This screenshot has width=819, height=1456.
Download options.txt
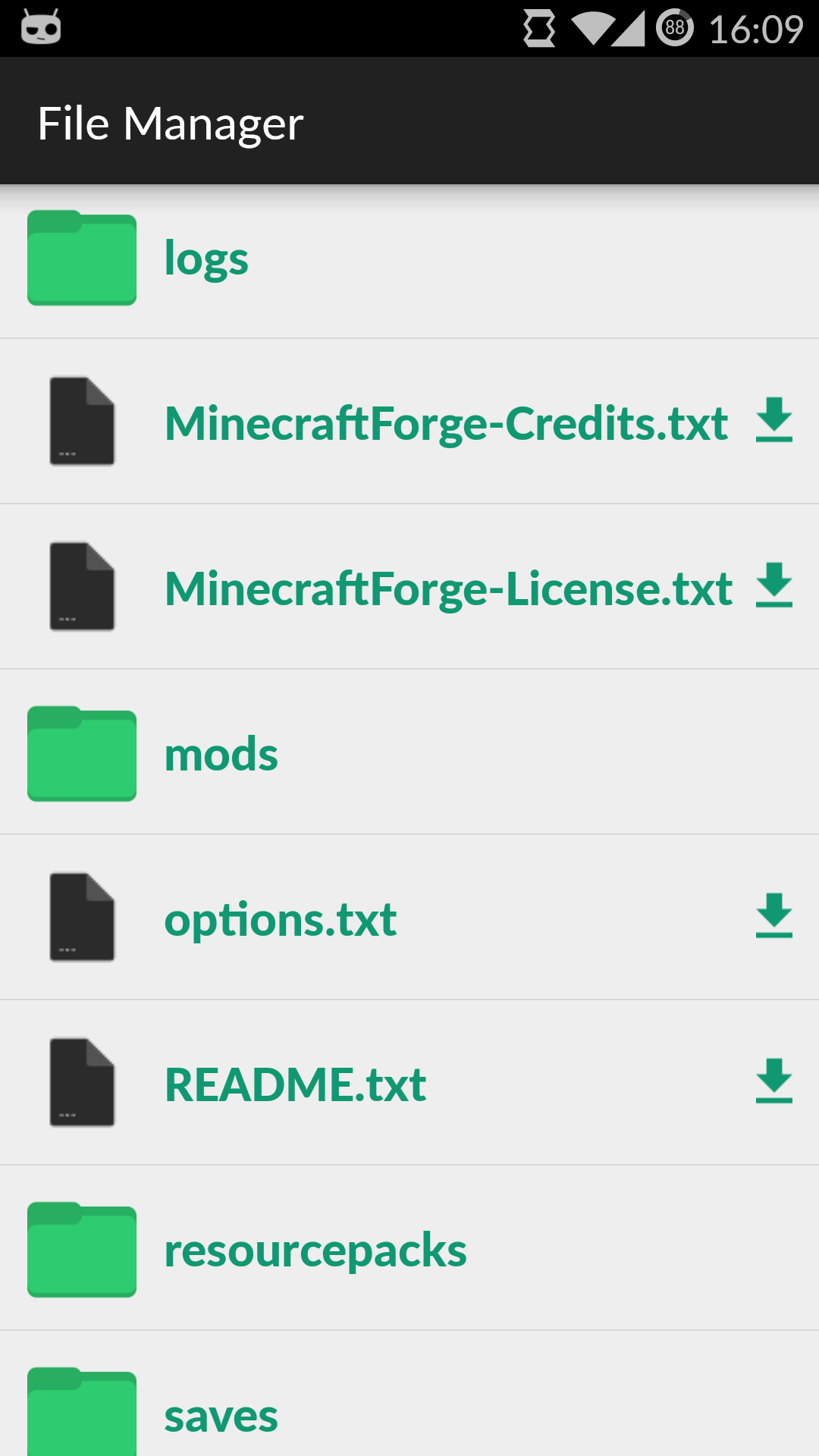click(773, 915)
